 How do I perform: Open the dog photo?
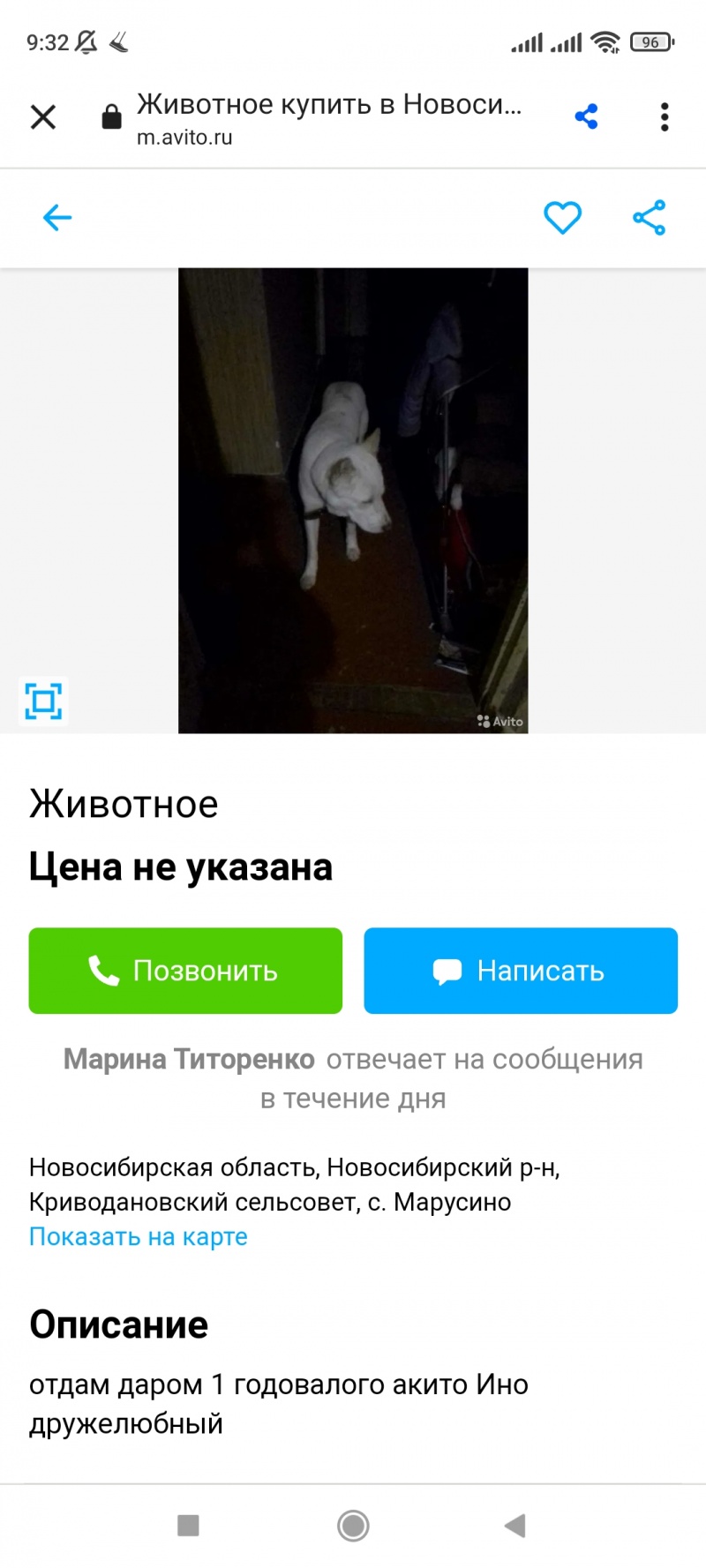(x=353, y=500)
